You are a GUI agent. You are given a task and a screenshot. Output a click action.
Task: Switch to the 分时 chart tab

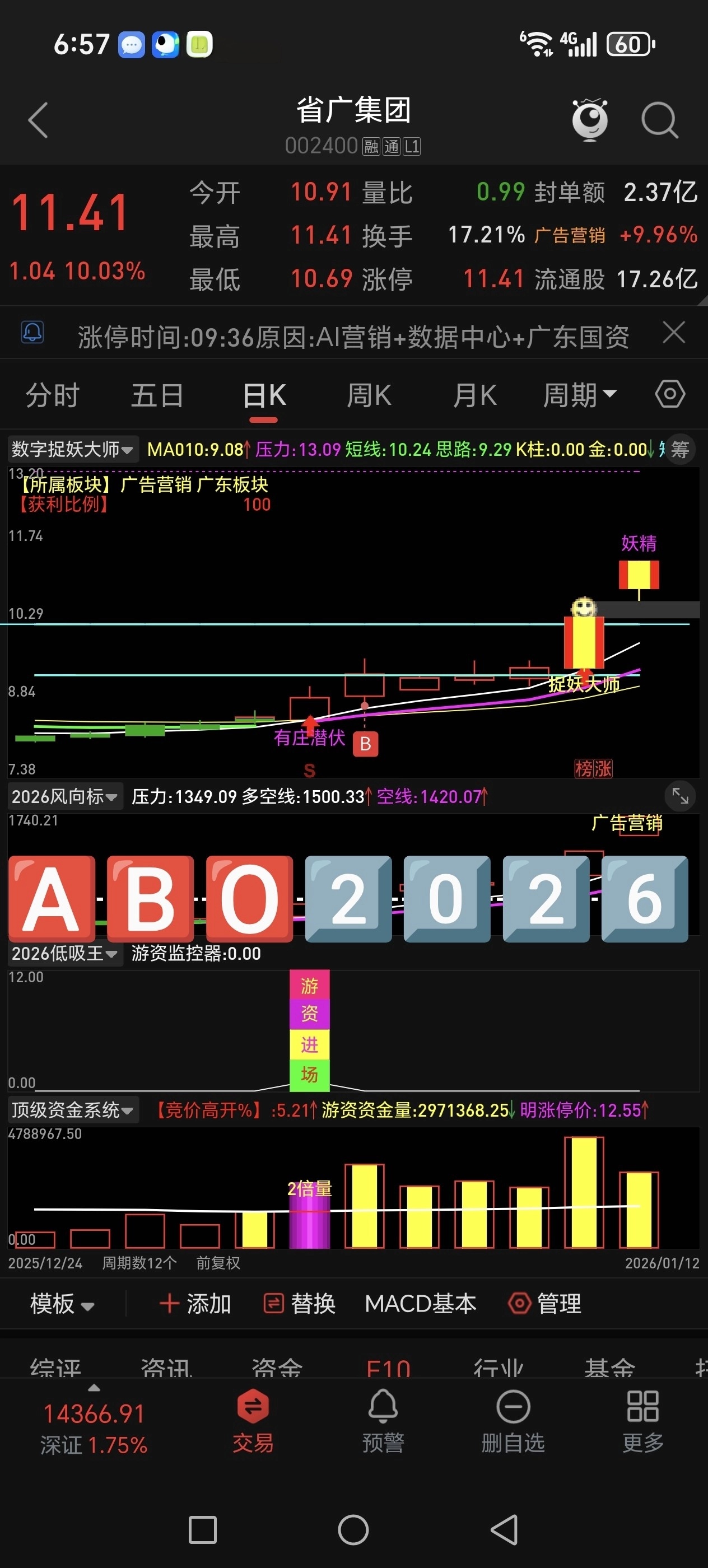coord(52,395)
